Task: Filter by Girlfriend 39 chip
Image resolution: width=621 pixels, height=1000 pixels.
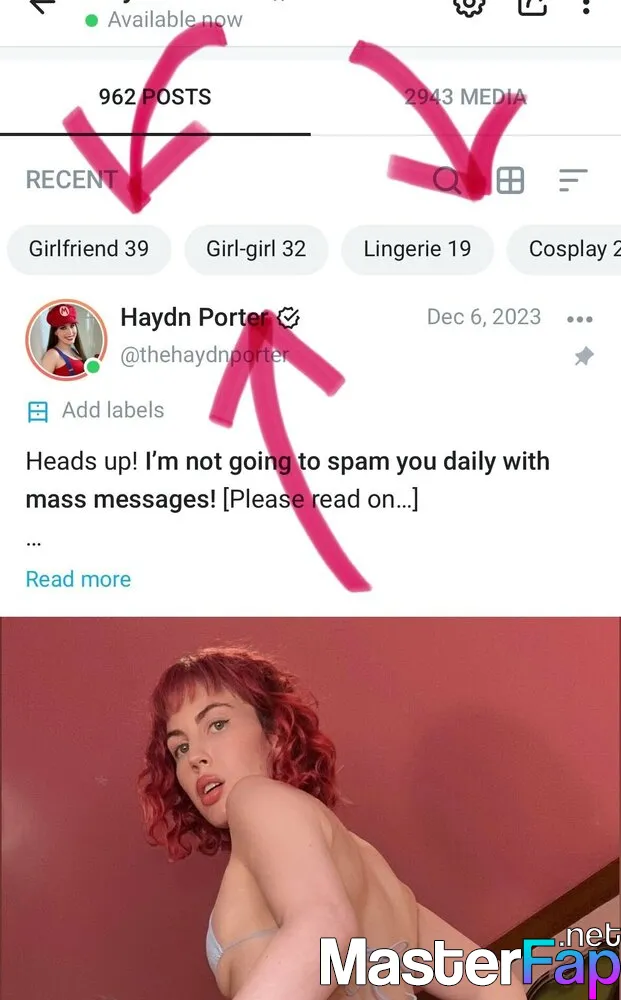Action: (89, 249)
